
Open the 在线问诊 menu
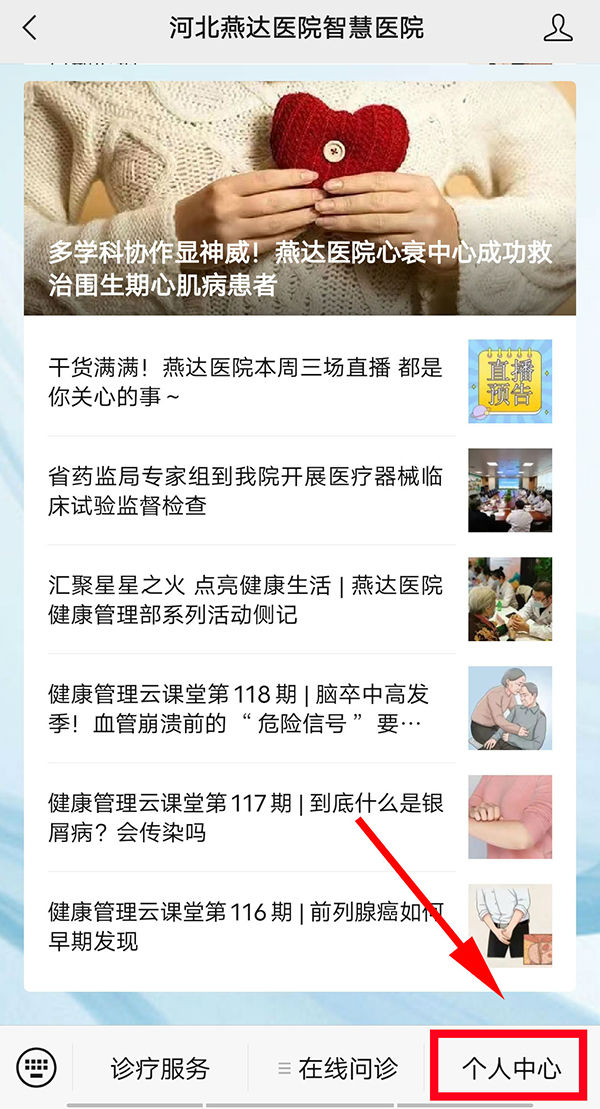(337, 1067)
